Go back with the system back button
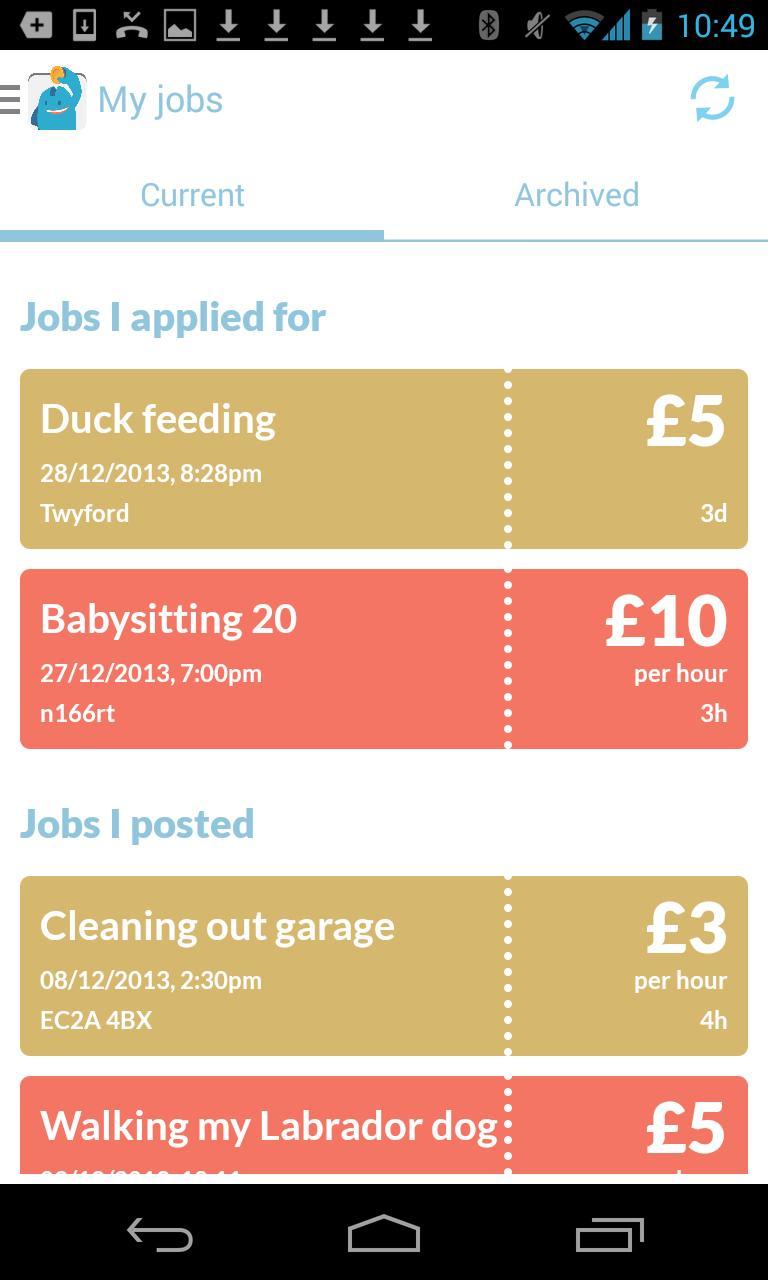Screen dimensions: 768x1280 160,1235
